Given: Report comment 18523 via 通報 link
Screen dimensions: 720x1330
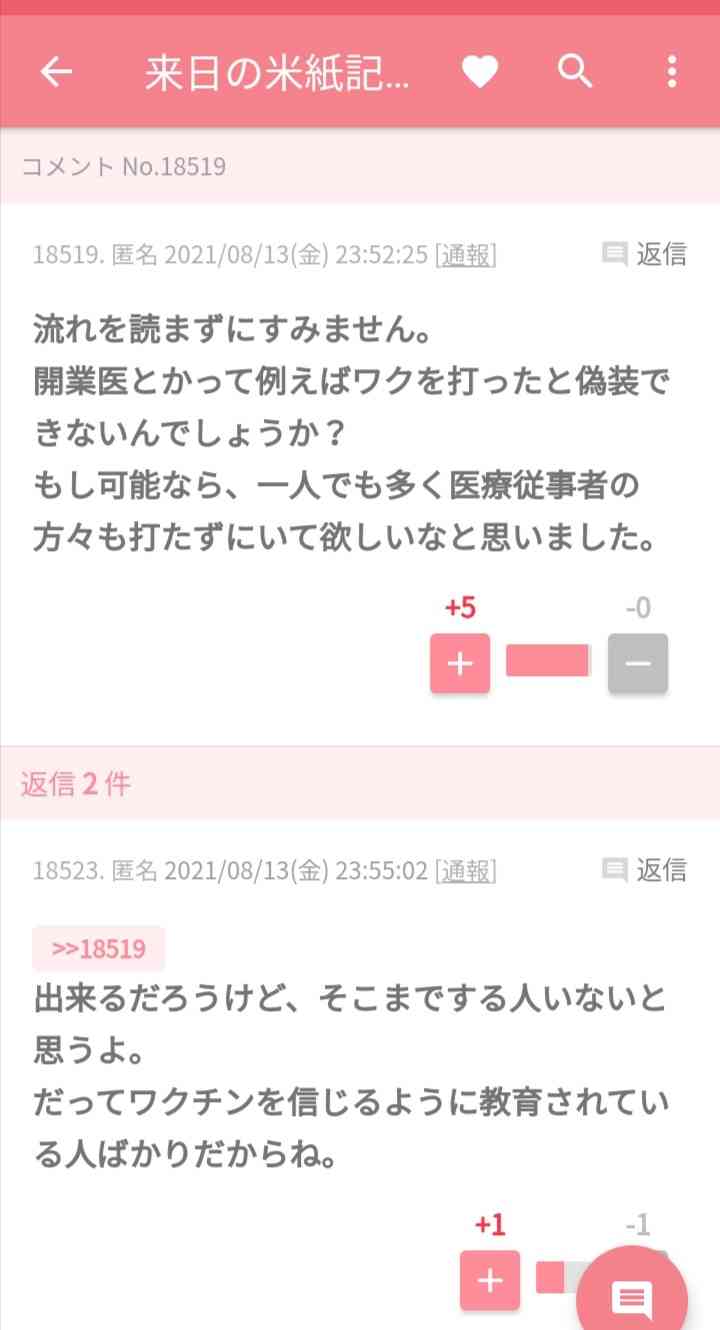Looking at the screenshot, I should click(x=465, y=871).
